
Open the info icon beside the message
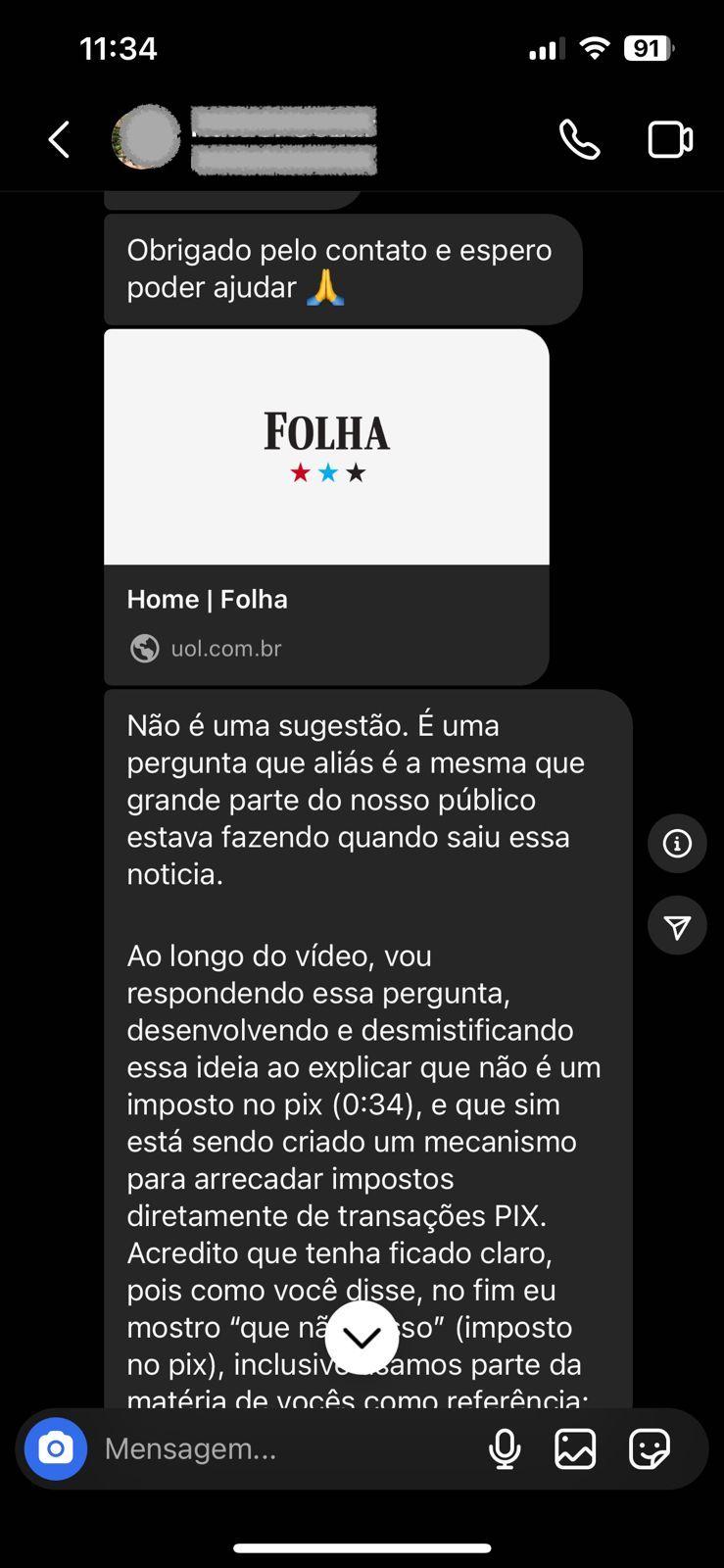pos(677,843)
